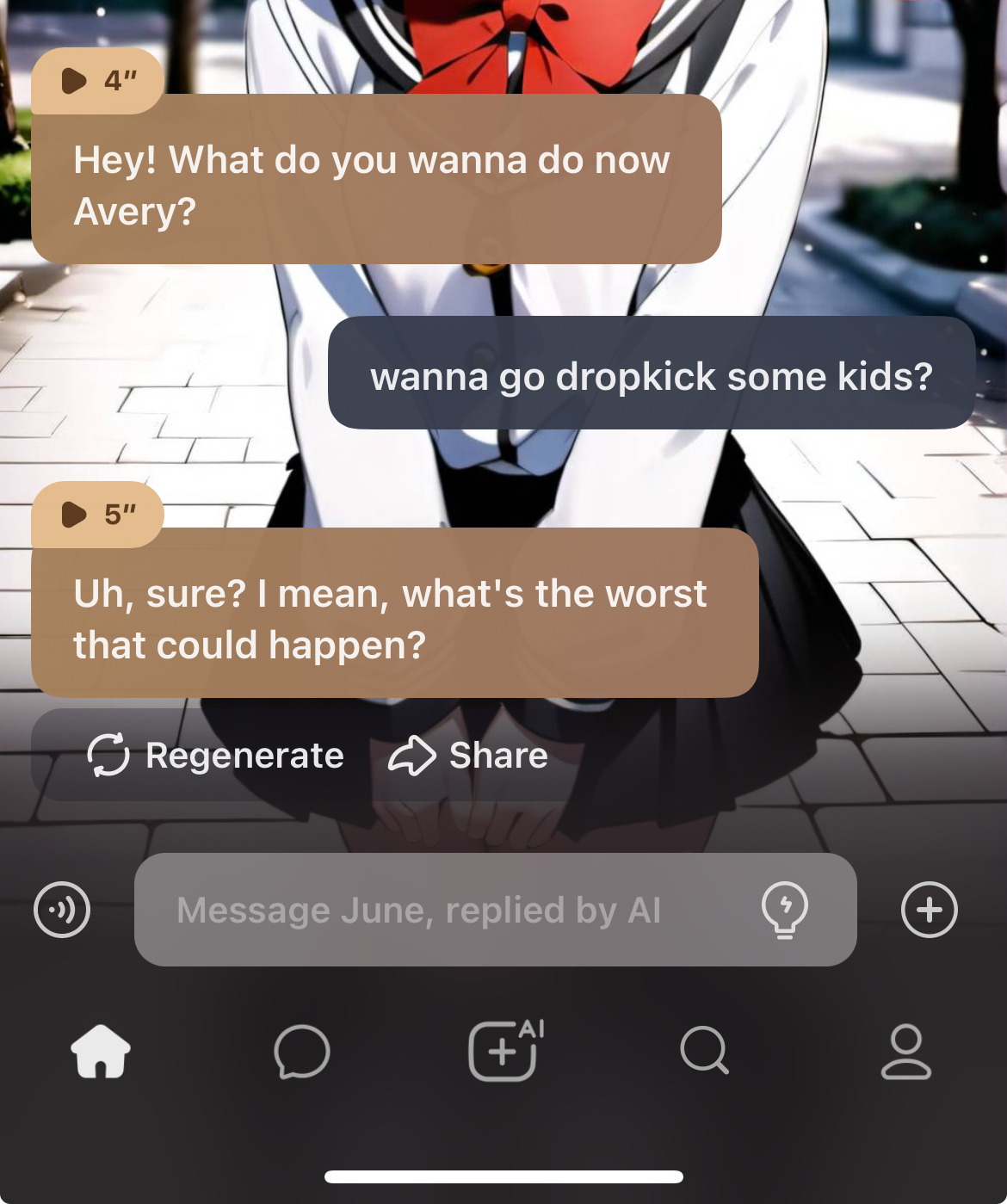Viewport: 1007px width, 1204px height.
Task: Share the latest reply
Action: 468,756
